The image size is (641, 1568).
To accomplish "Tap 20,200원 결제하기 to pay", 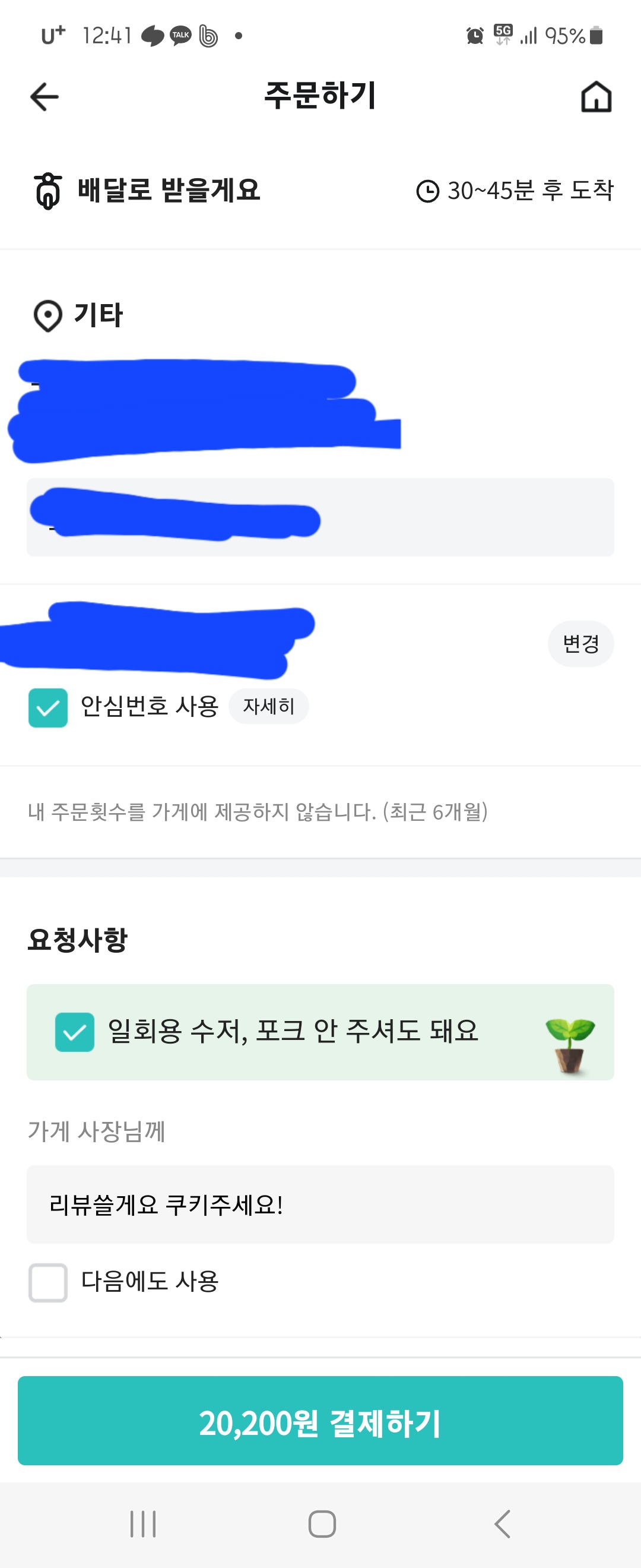I will [320, 1420].
